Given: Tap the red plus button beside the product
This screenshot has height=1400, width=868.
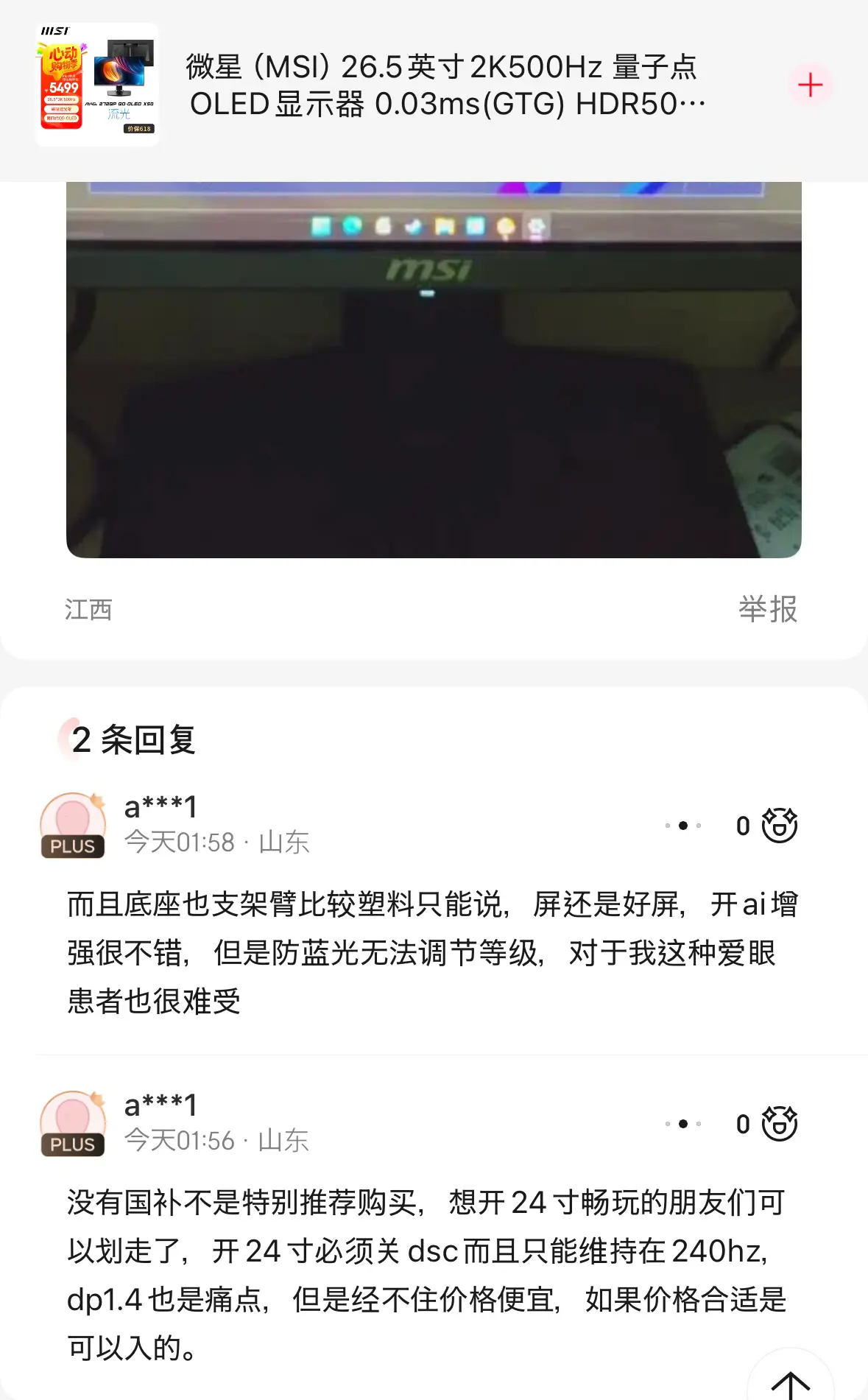Looking at the screenshot, I should click(810, 85).
